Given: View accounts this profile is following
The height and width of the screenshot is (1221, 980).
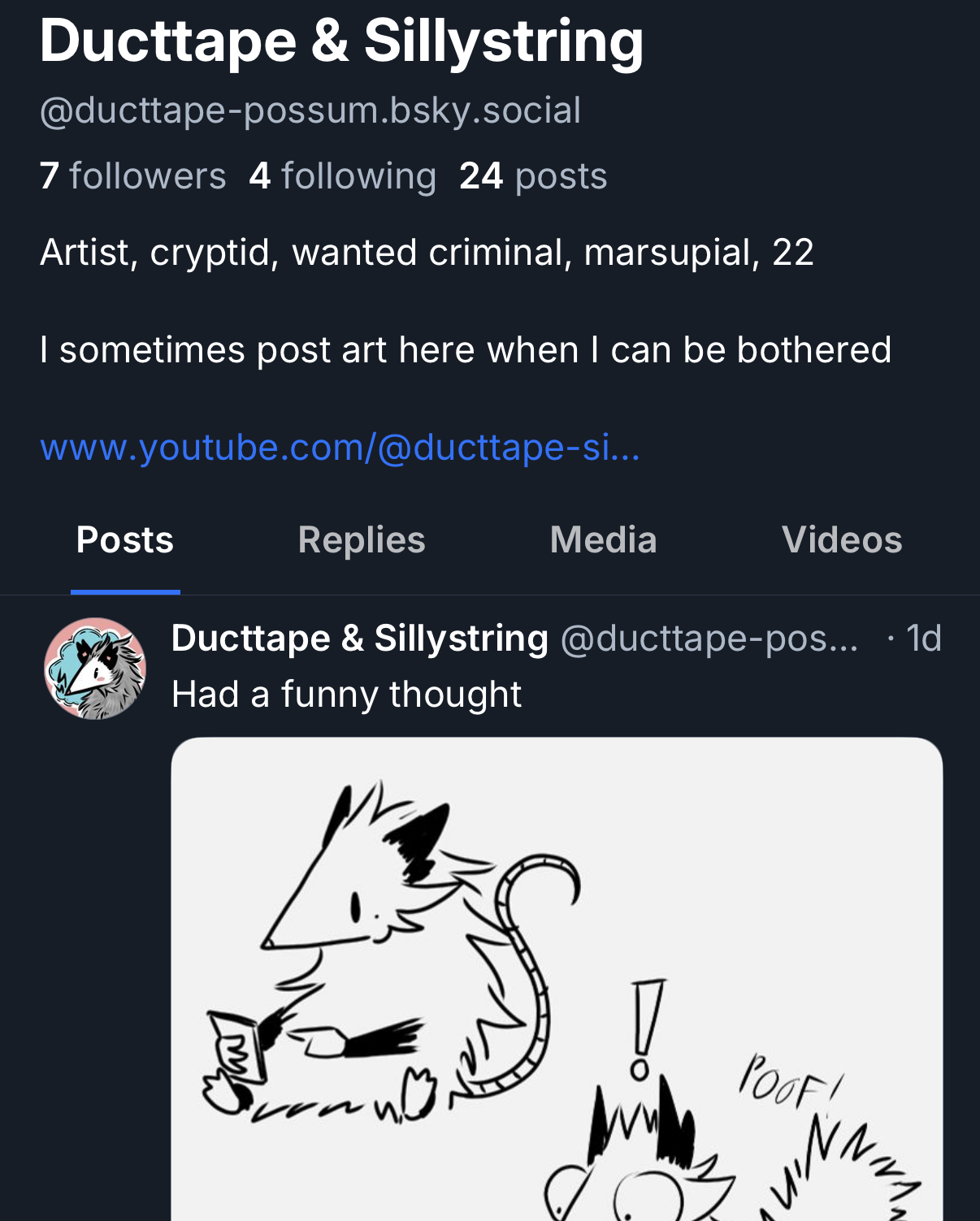Looking at the screenshot, I should (342, 176).
